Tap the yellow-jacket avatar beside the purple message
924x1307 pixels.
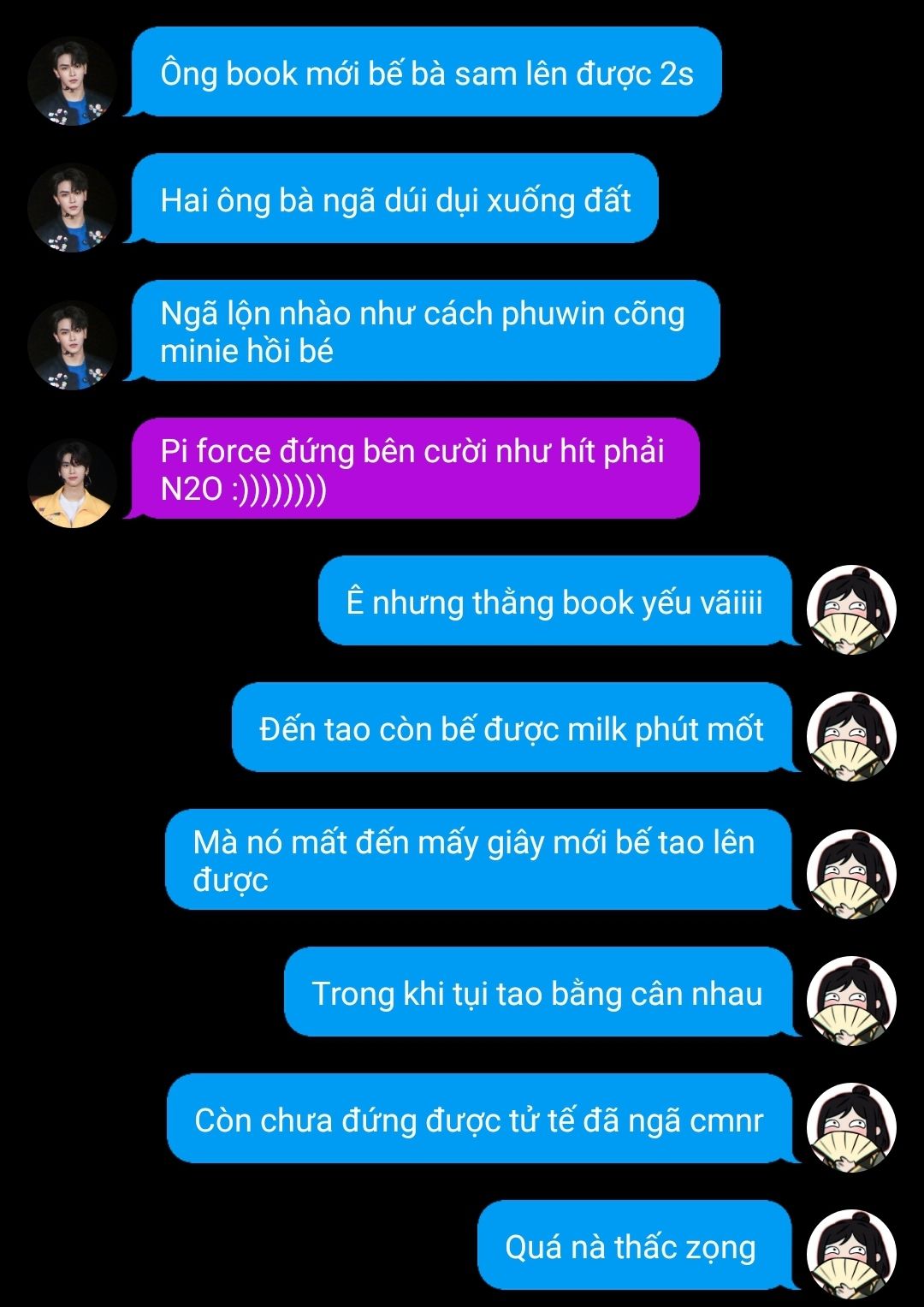click(72, 484)
